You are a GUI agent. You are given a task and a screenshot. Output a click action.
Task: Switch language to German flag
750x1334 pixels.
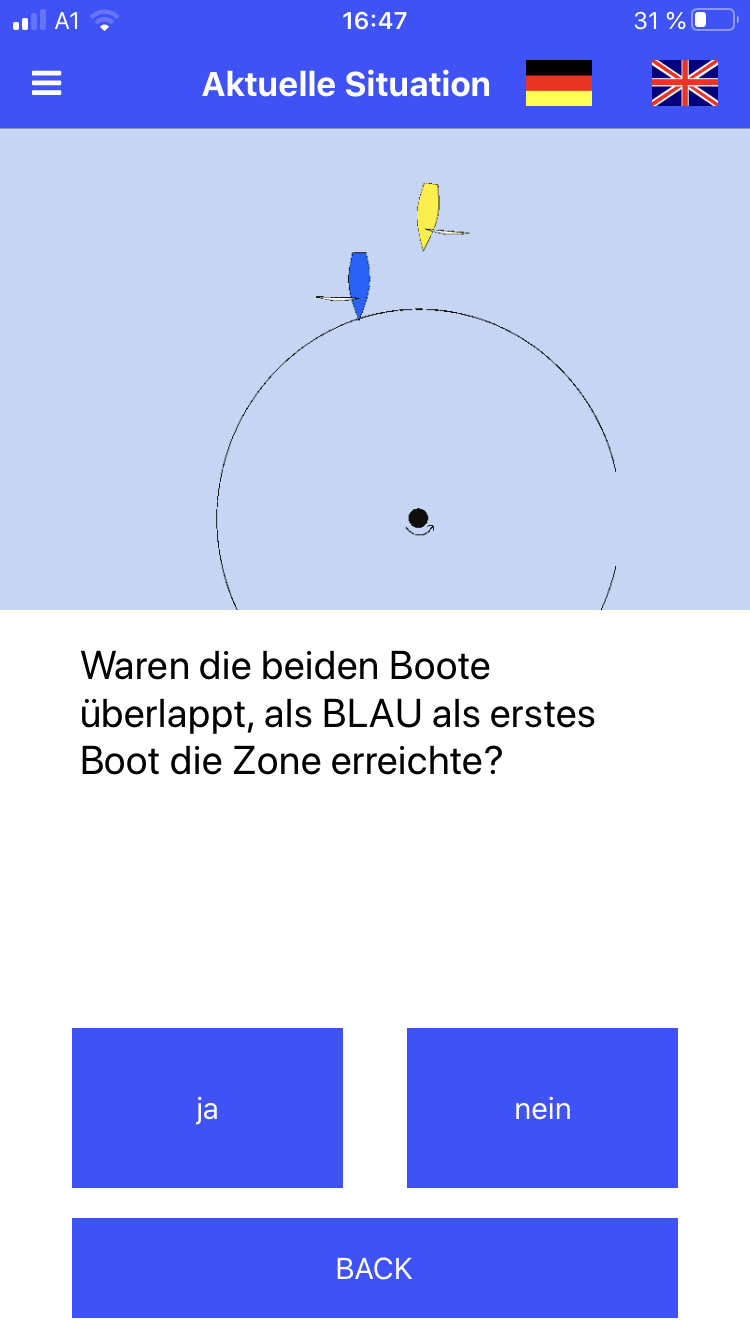(559, 84)
